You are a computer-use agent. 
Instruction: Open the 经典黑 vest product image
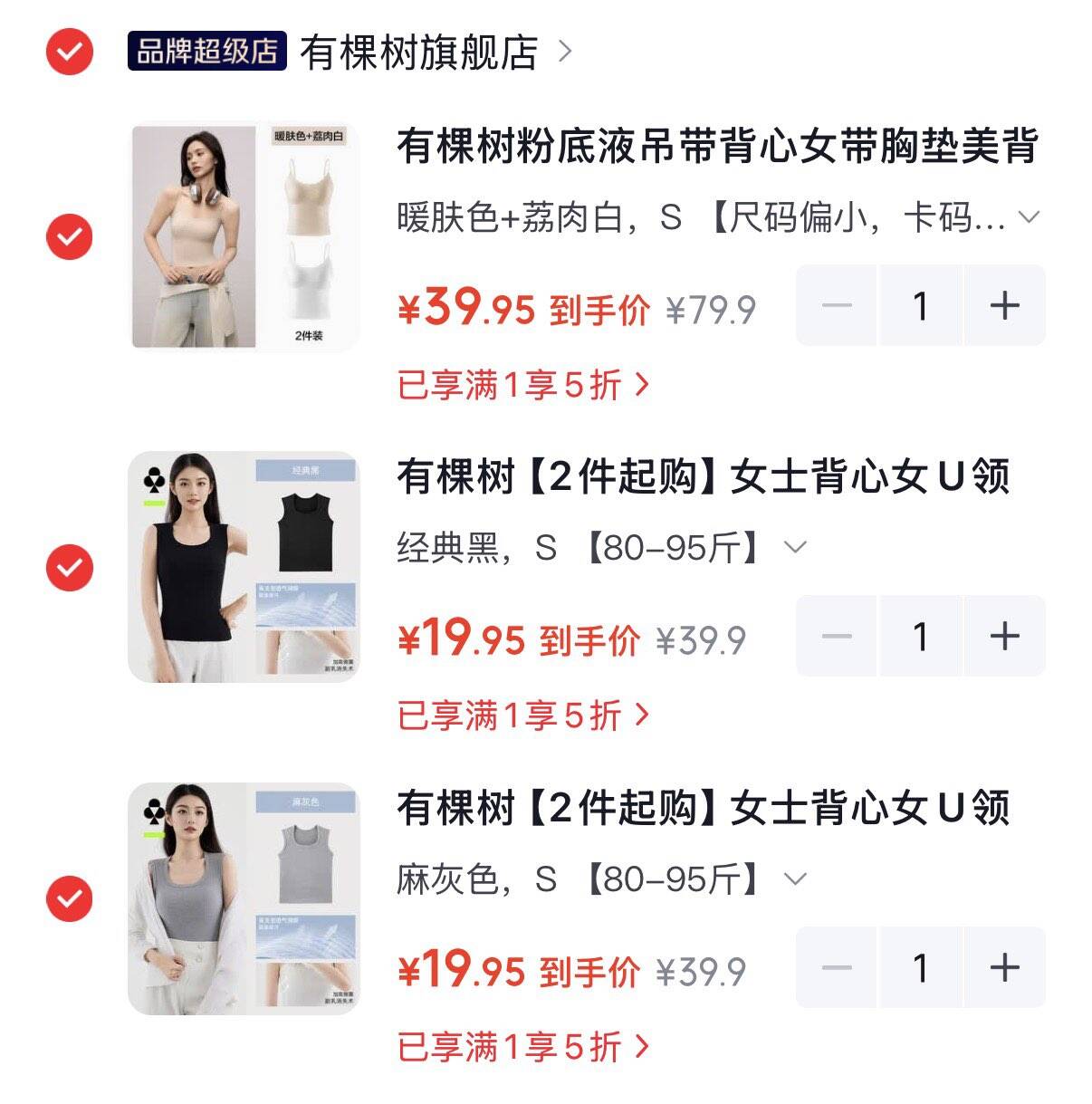[x=244, y=568]
